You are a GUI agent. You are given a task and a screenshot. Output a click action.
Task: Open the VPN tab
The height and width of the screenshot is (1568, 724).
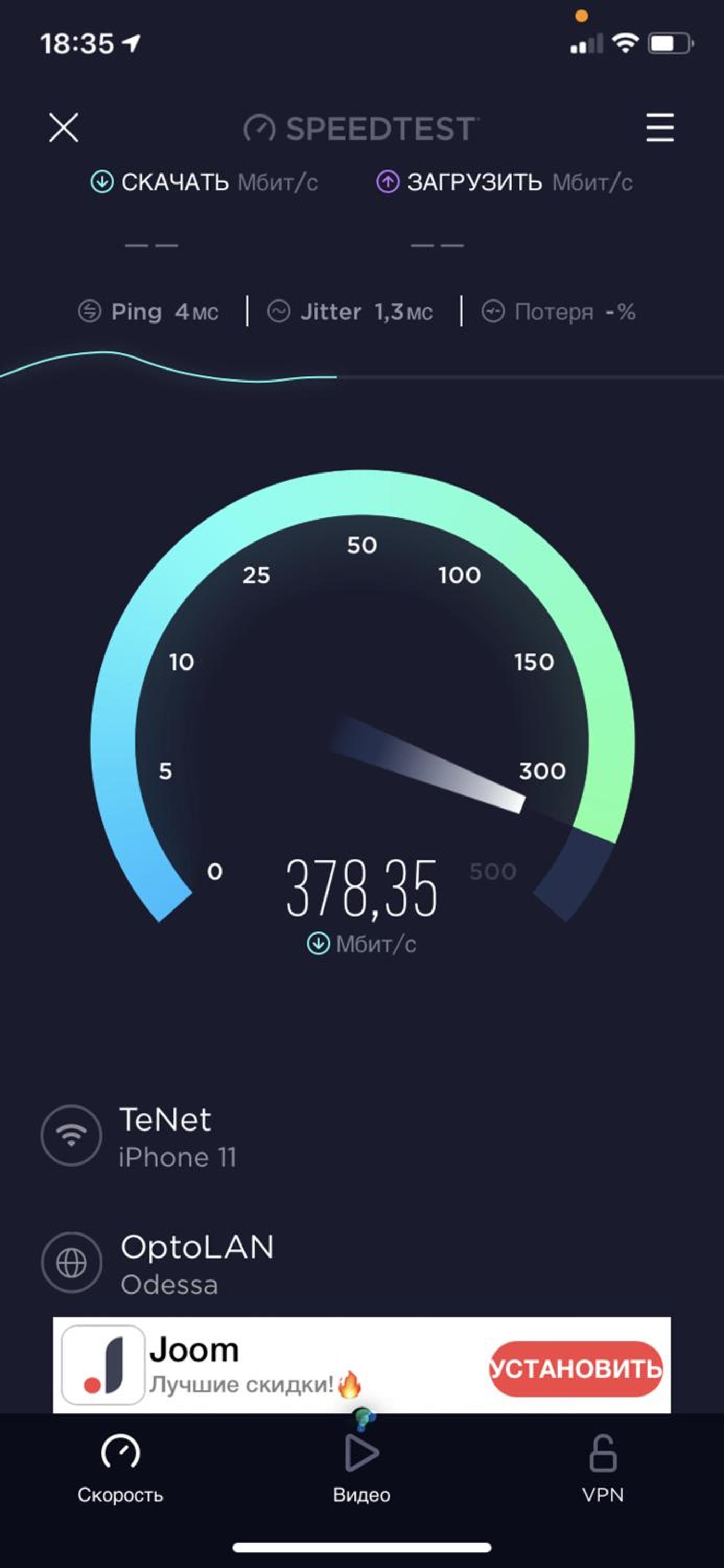[x=602, y=1468]
